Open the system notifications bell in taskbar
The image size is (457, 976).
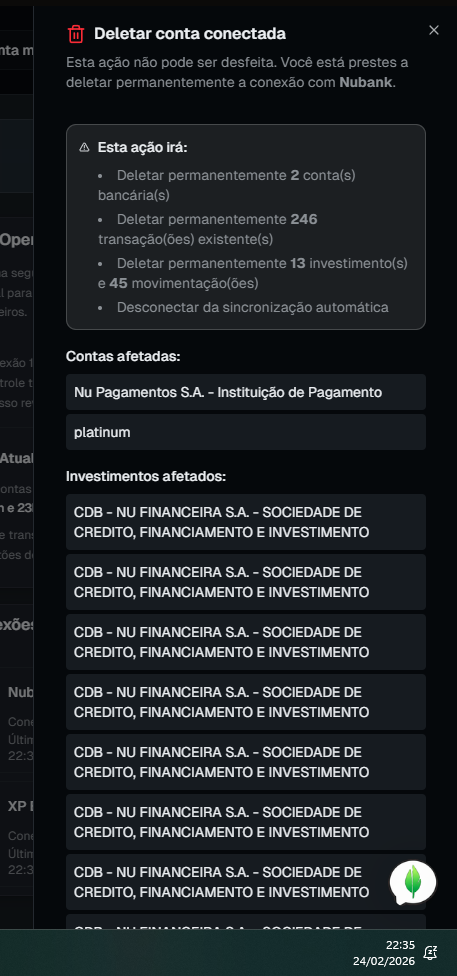pyautogui.click(x=430, y=952)
